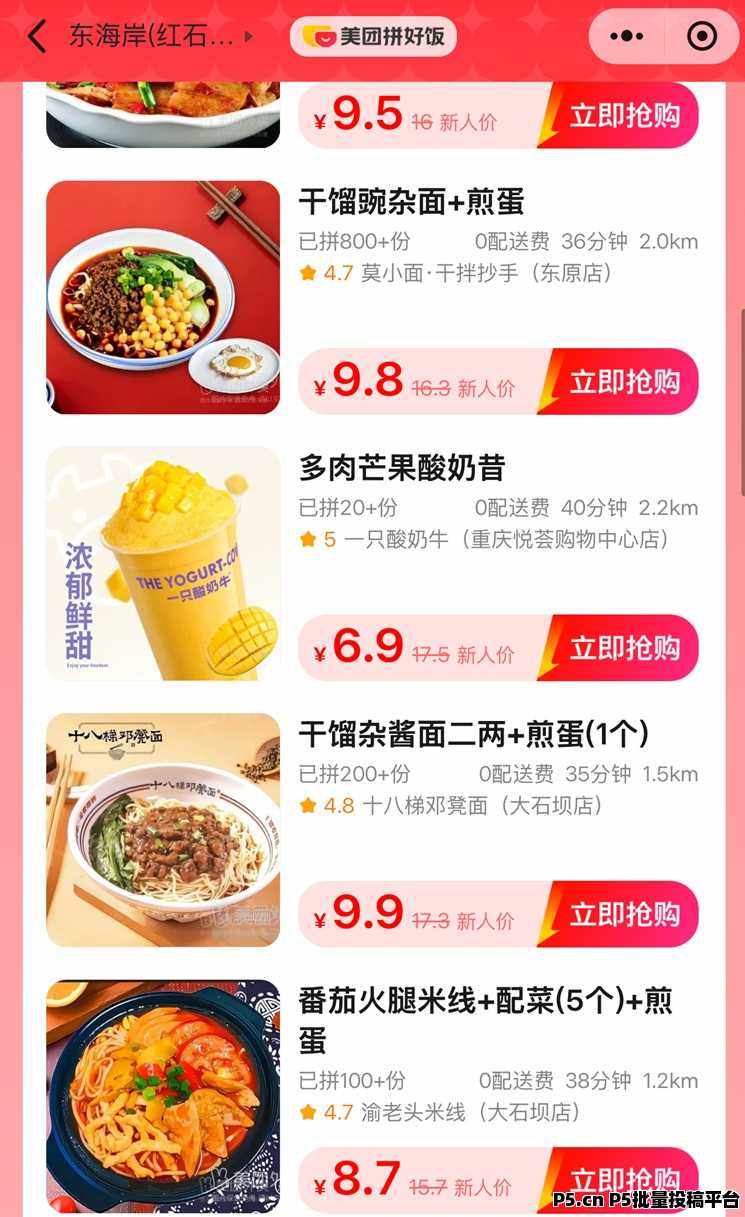Purchase 番茄火腿米线 at ¥8.7 now
Image resolution: width=745 pixels, height=1217 pixels.
[x=624, y=1178]
